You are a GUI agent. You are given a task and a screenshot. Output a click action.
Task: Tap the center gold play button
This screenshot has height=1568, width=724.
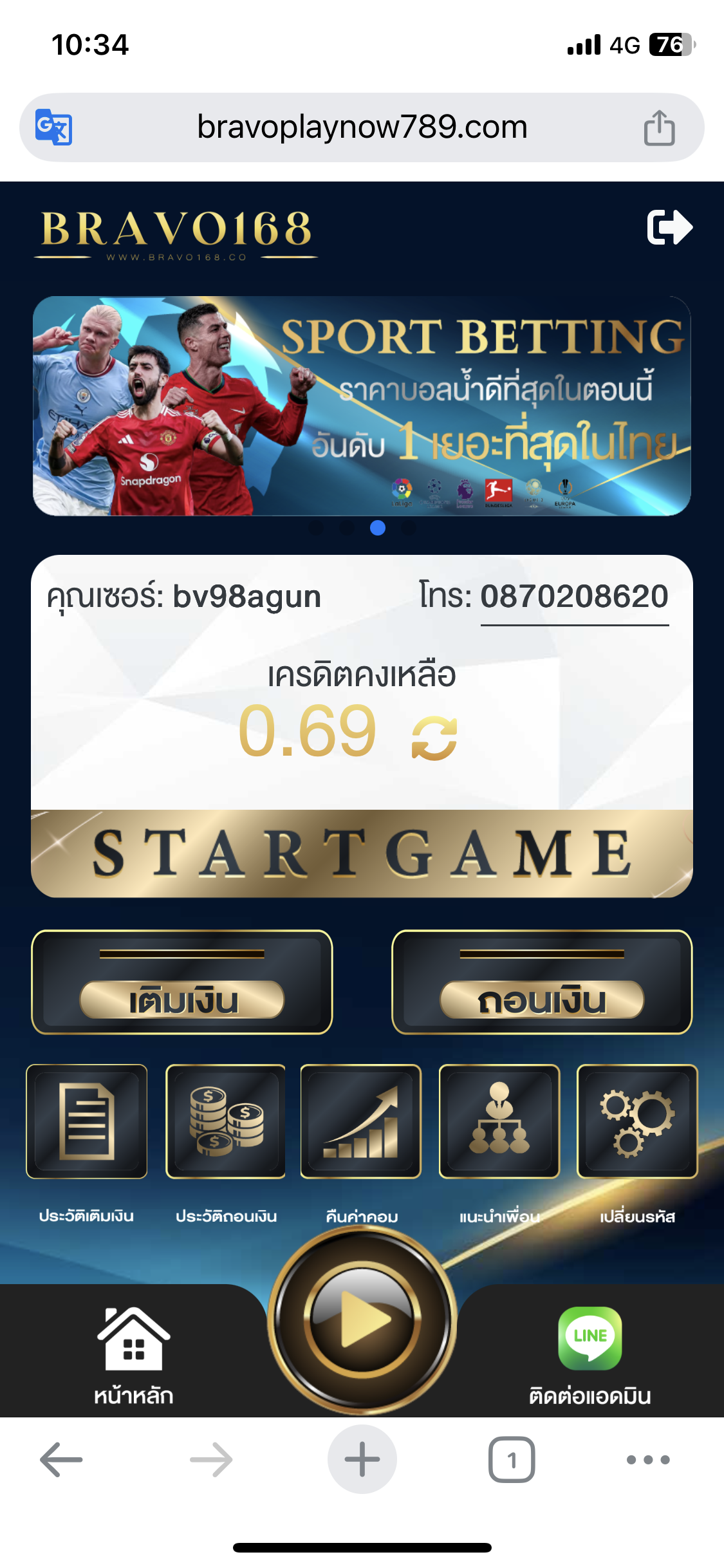pyautogui.click(x=362, y=1320)
